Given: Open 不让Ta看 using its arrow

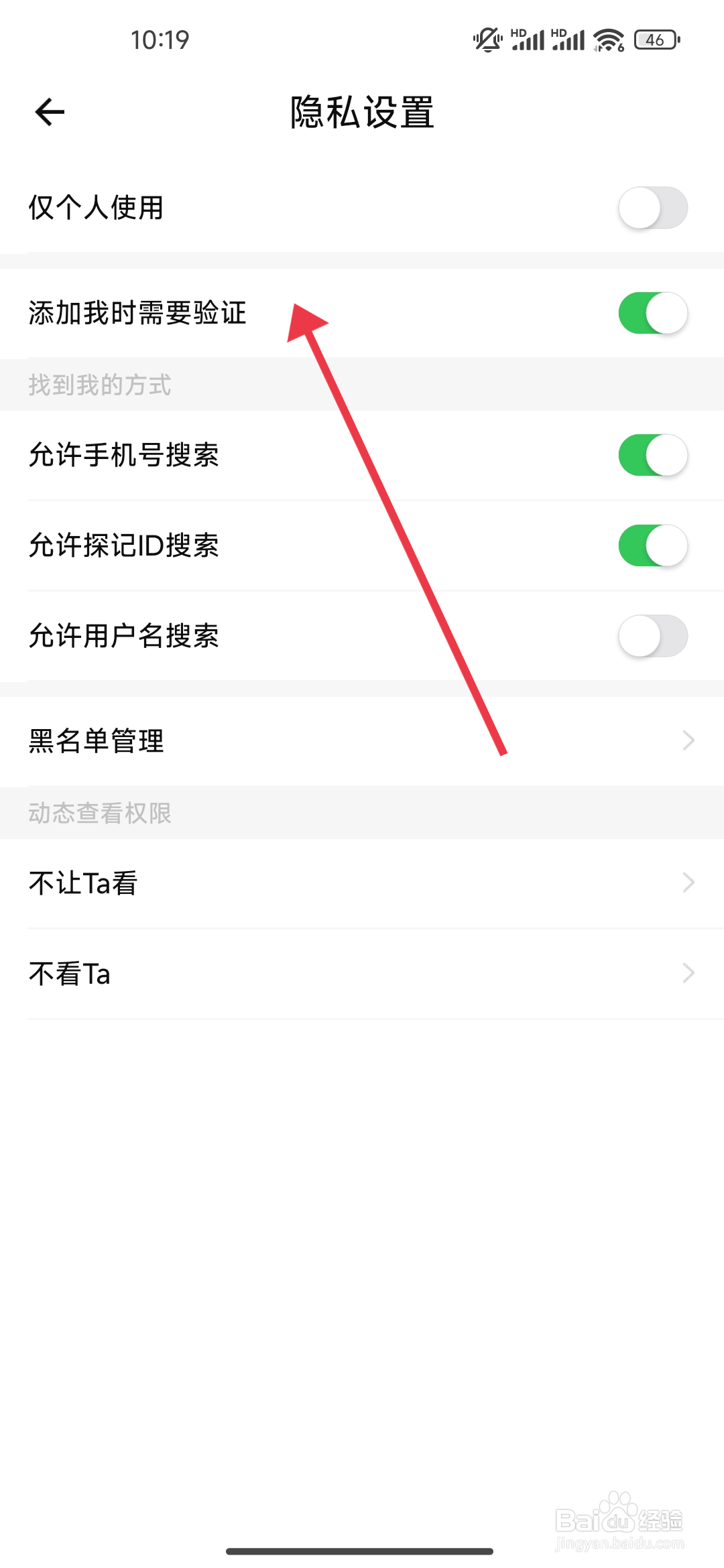Looking at the screenshot, I should [x=687, y=882].
